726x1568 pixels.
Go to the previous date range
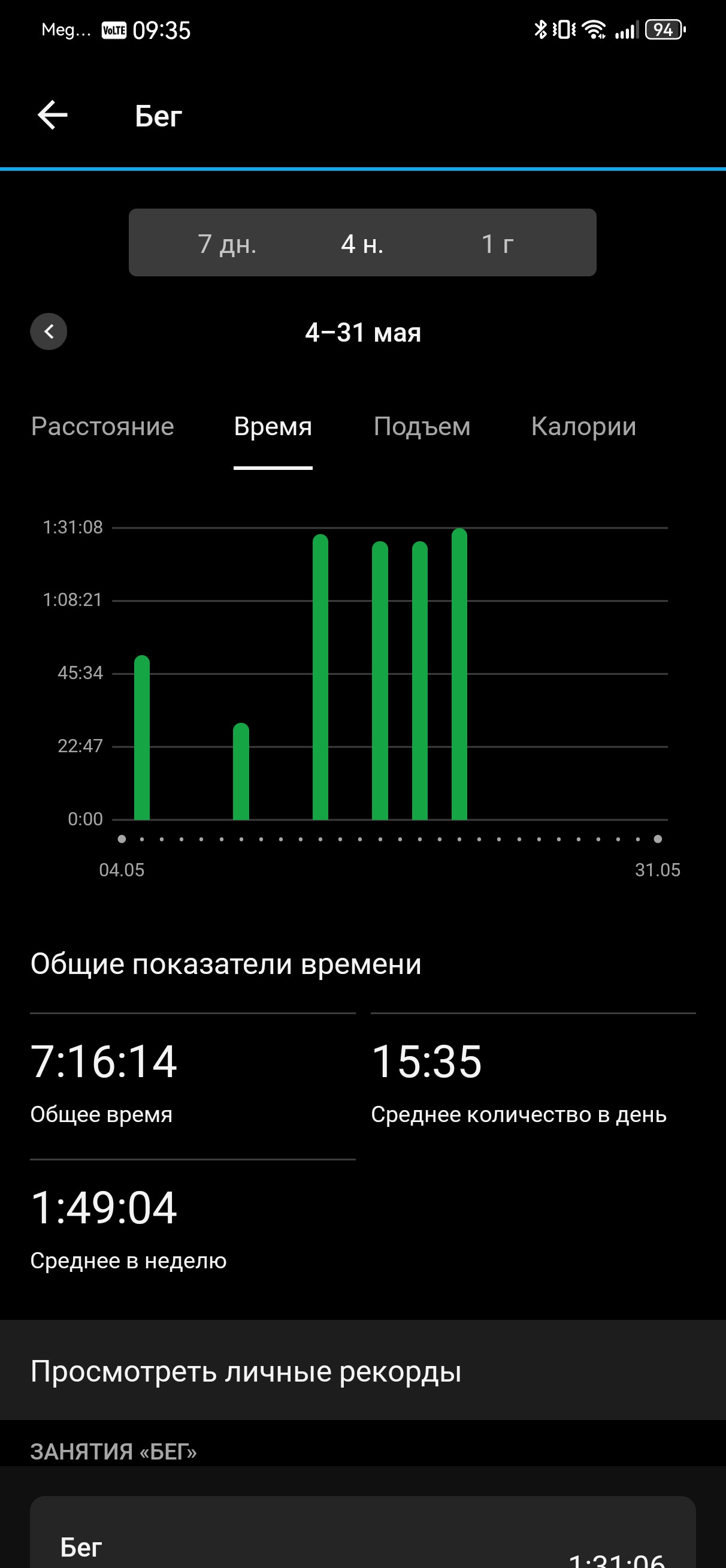tap(49, 331)
